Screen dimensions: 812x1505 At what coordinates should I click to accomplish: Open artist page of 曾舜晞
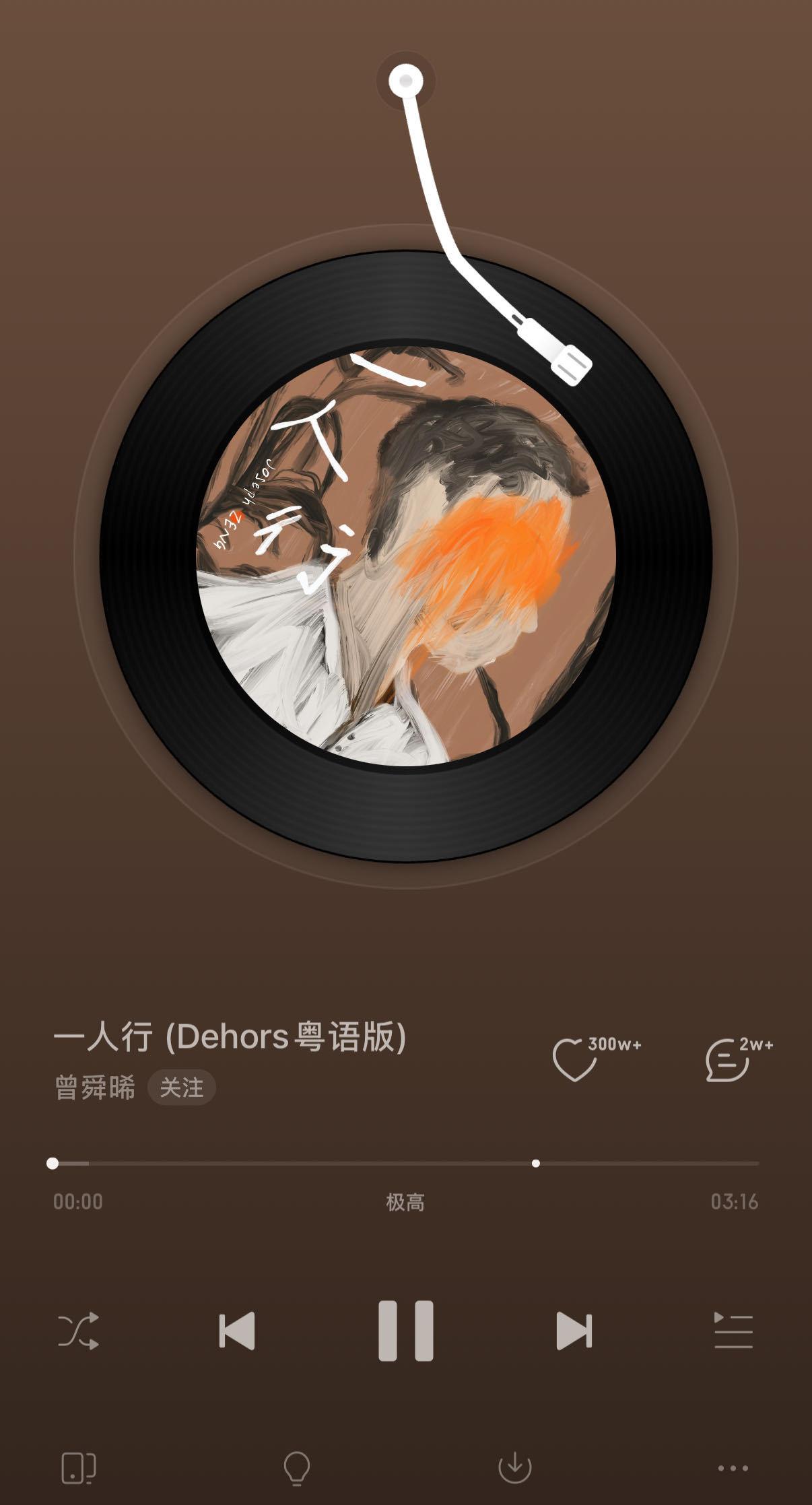95,1088
